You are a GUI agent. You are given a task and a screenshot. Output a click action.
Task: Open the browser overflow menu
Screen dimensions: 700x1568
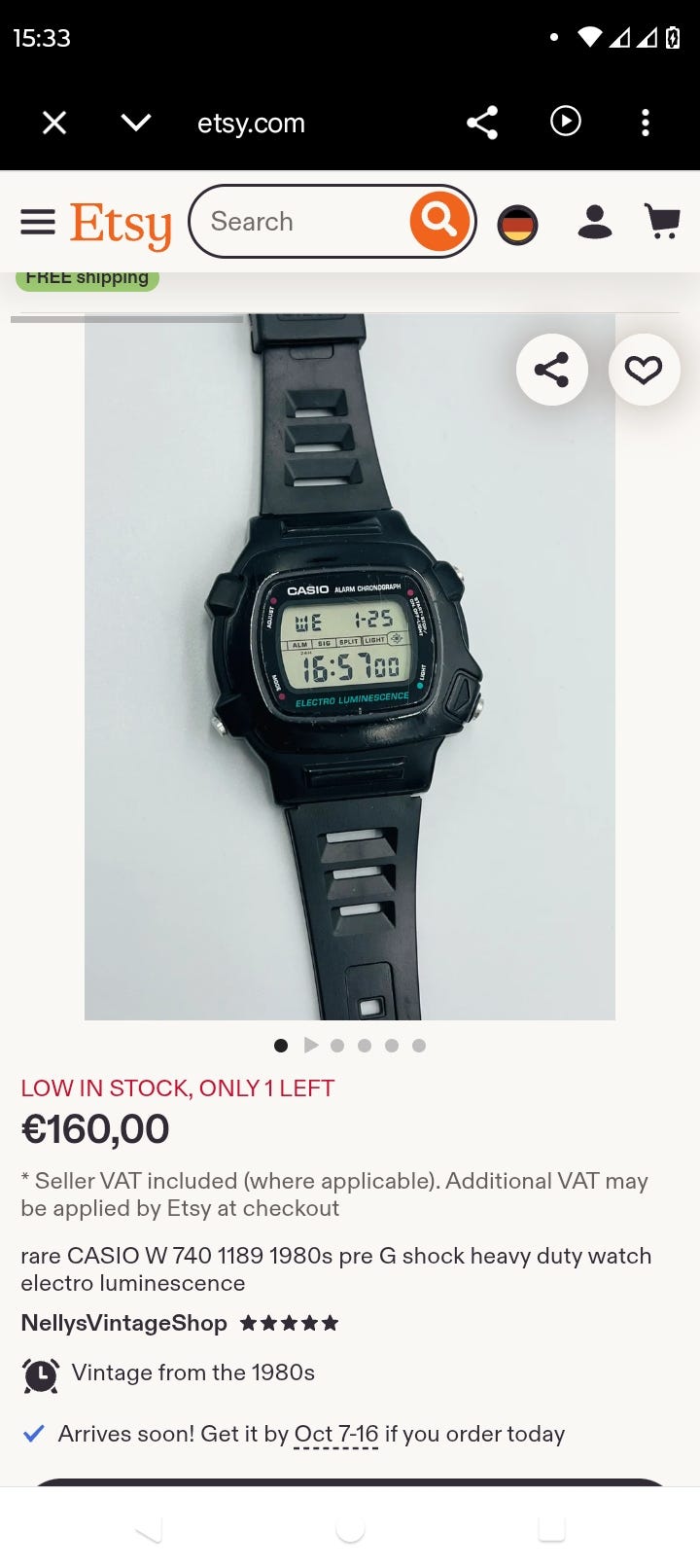pyautogui.click(x=646, y=123)
